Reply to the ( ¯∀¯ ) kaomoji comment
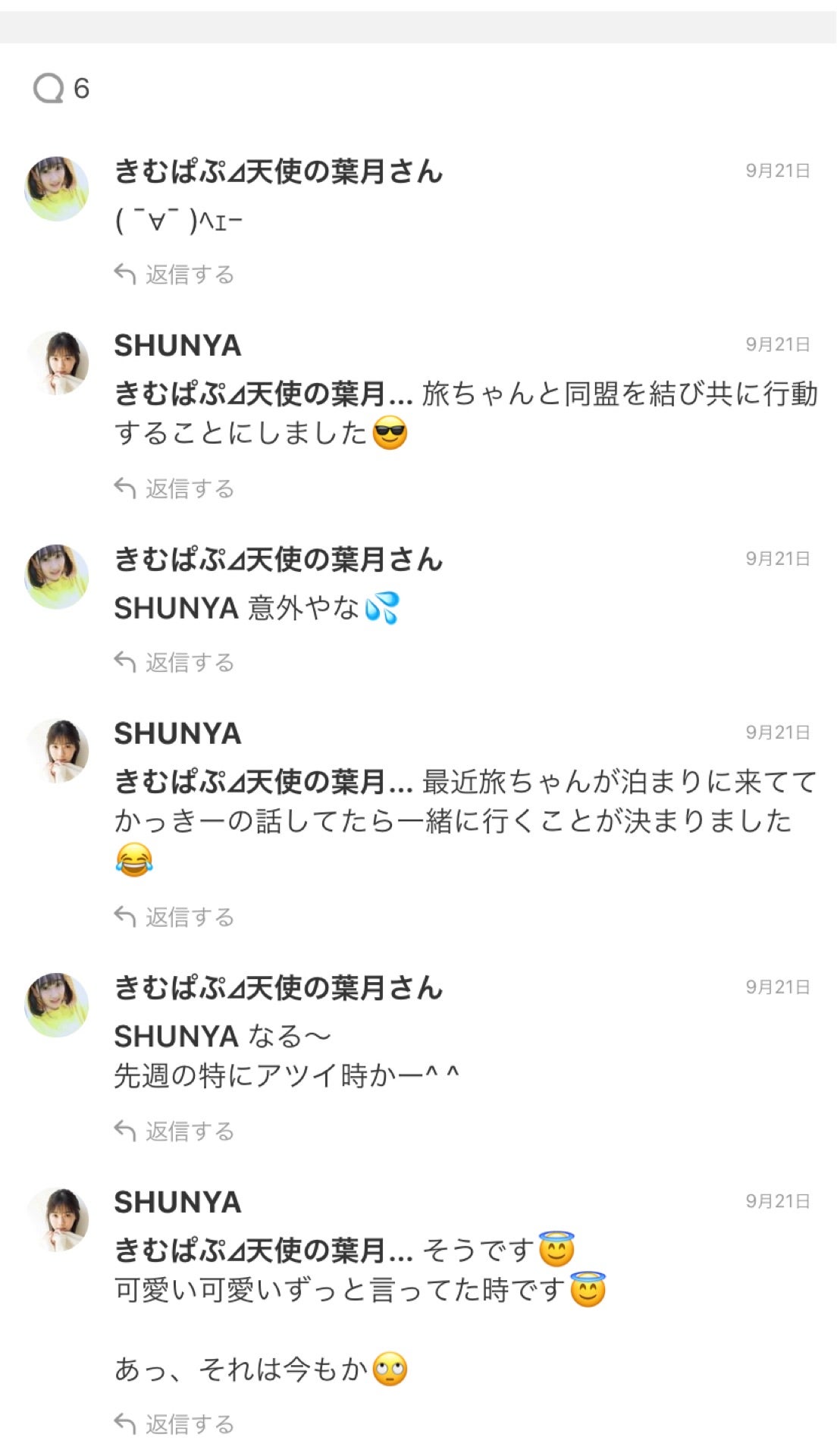Screen dimensions: 837x1456 (174, 275)
